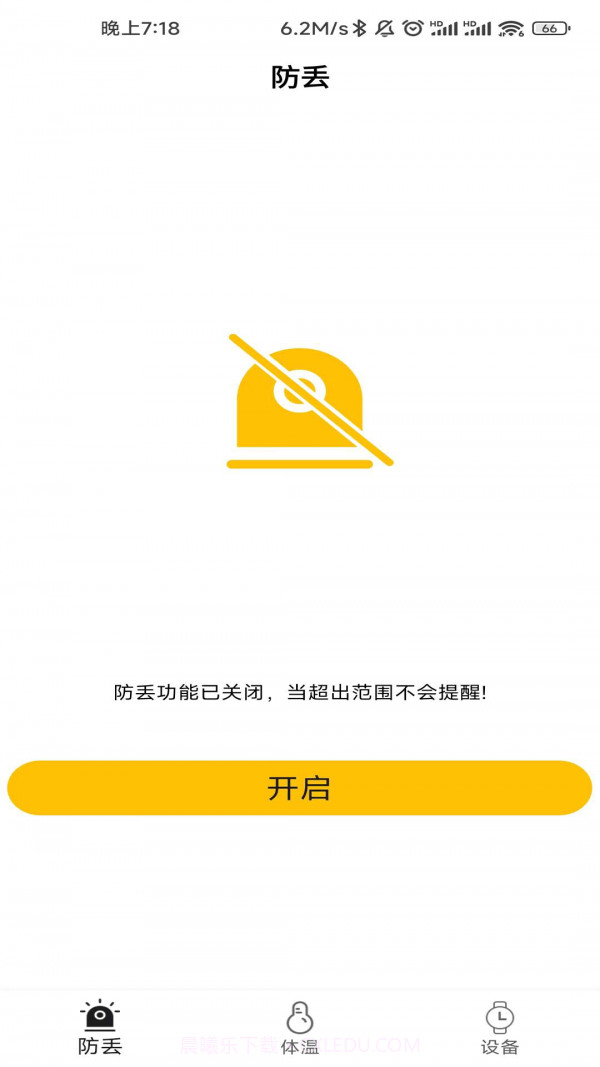Open the 设备 tab
600x1067 pixels.
[499, 1028]
